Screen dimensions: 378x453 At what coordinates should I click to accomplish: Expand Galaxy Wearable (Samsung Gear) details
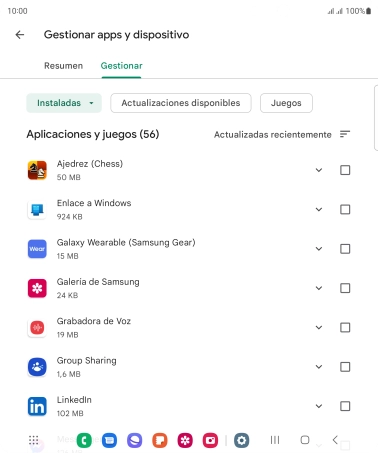(x=319, y=249)
